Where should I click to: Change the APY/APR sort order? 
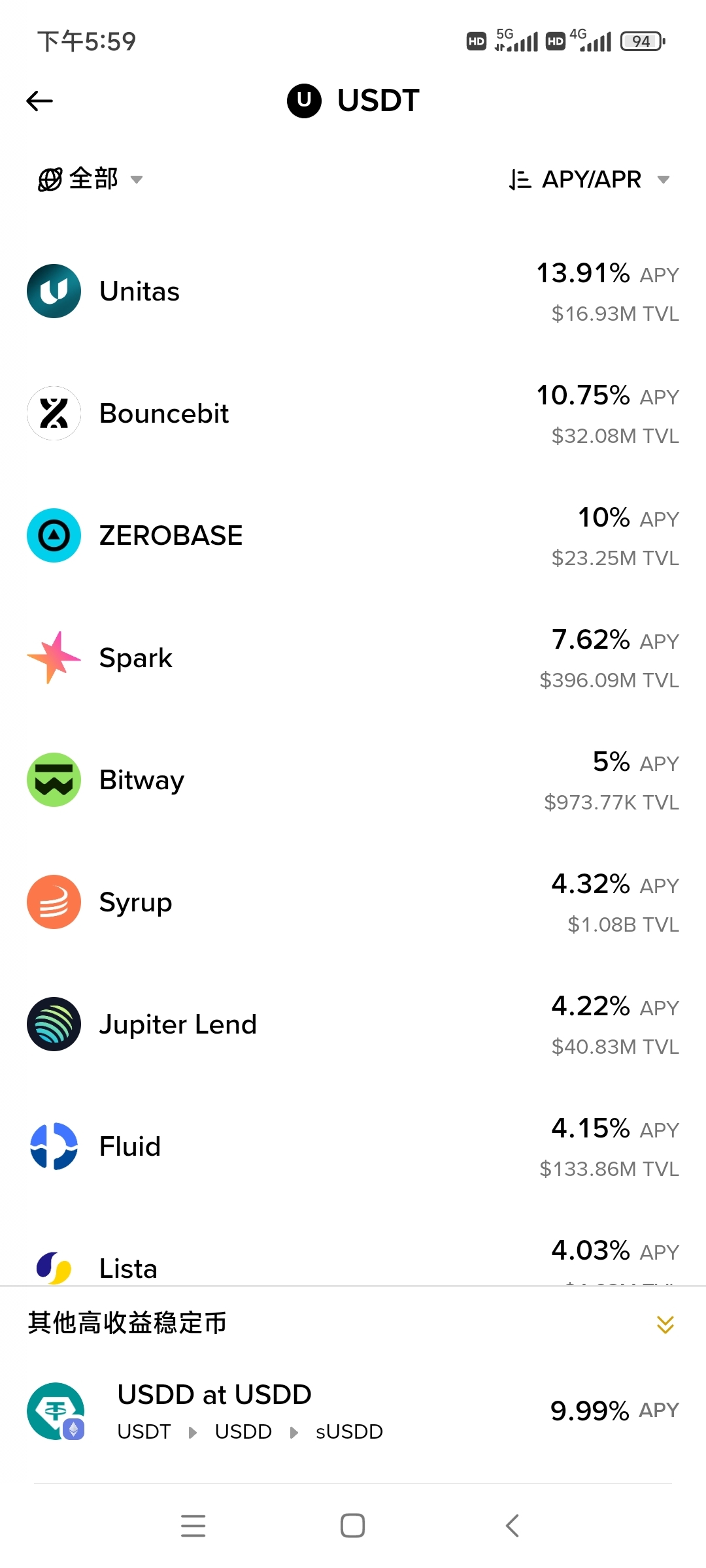[590, 179]
